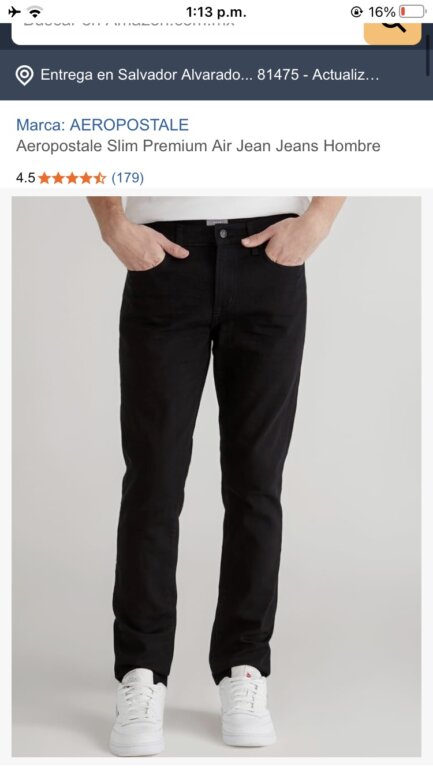
Task: Tap the Amazon search field
Action: click(x=187, y=33)
